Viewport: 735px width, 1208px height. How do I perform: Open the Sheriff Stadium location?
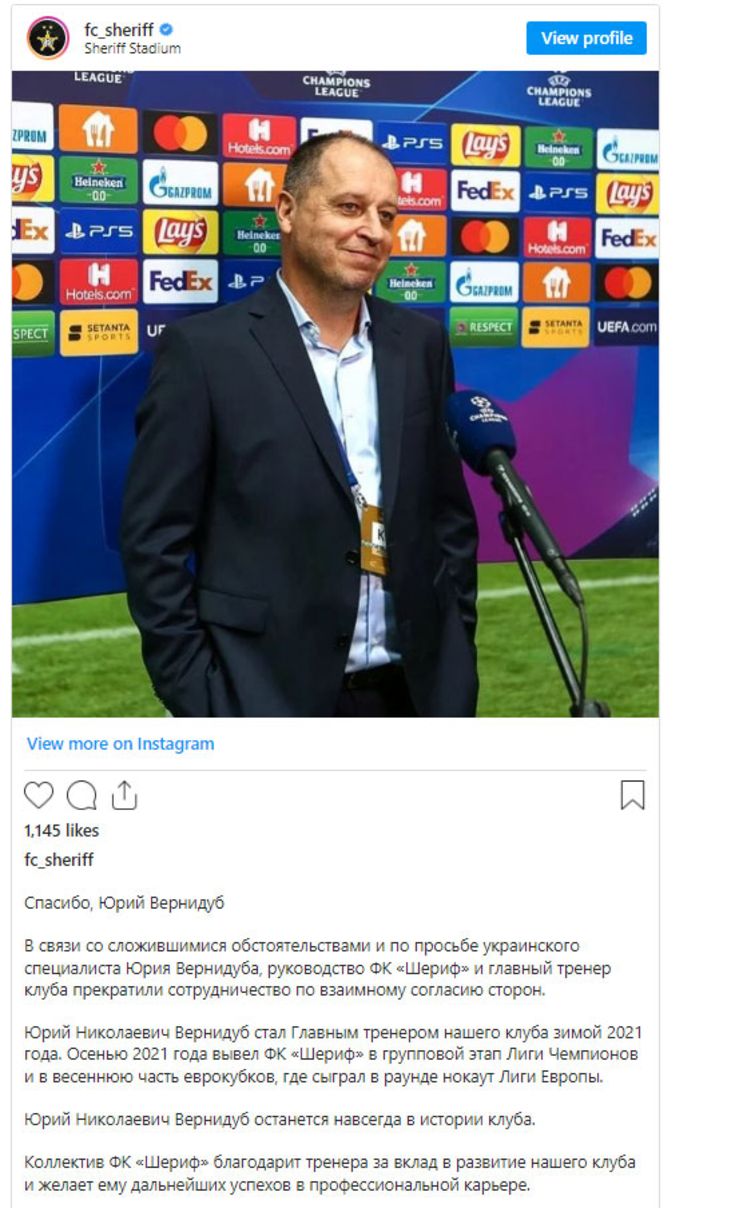click(x=132, y=48)
